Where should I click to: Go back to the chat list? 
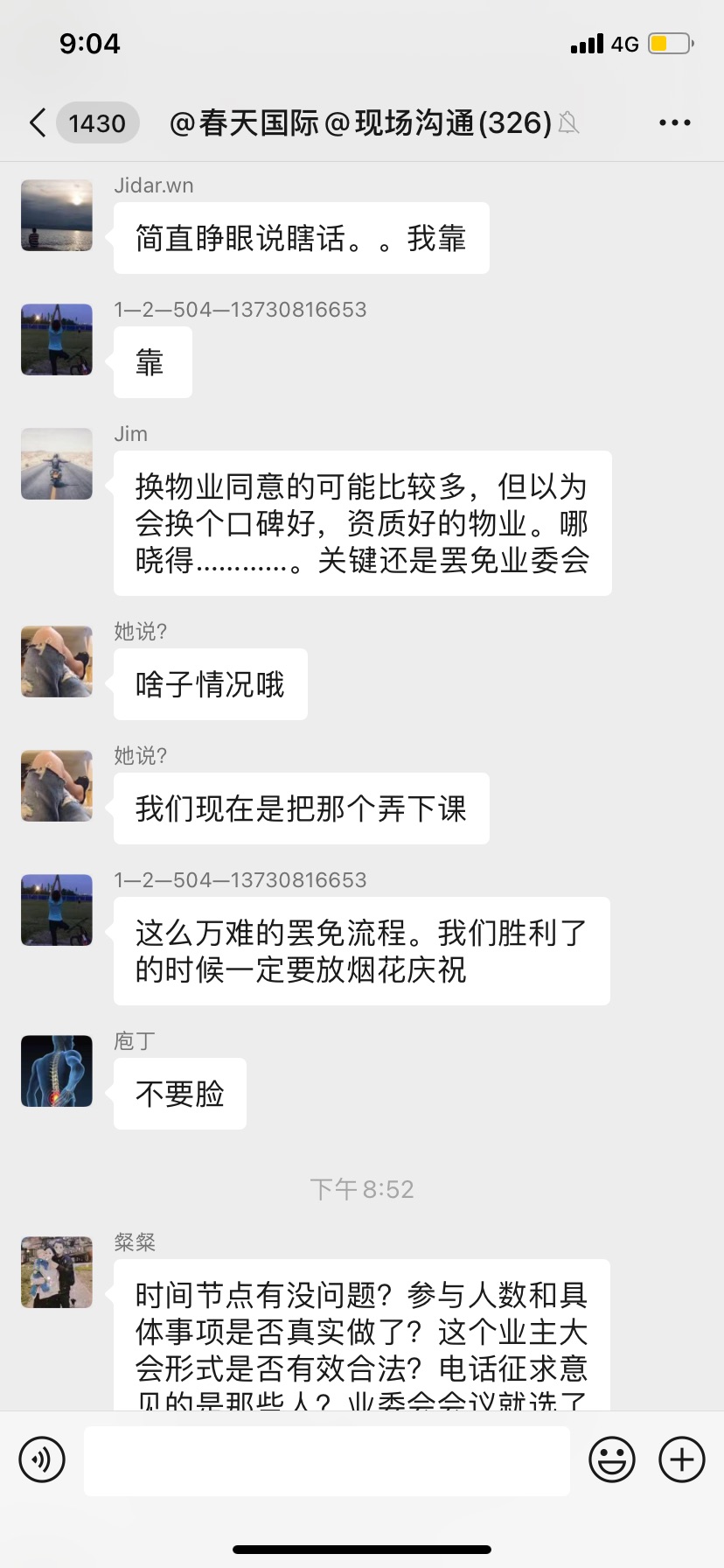[x=38, y=123]
